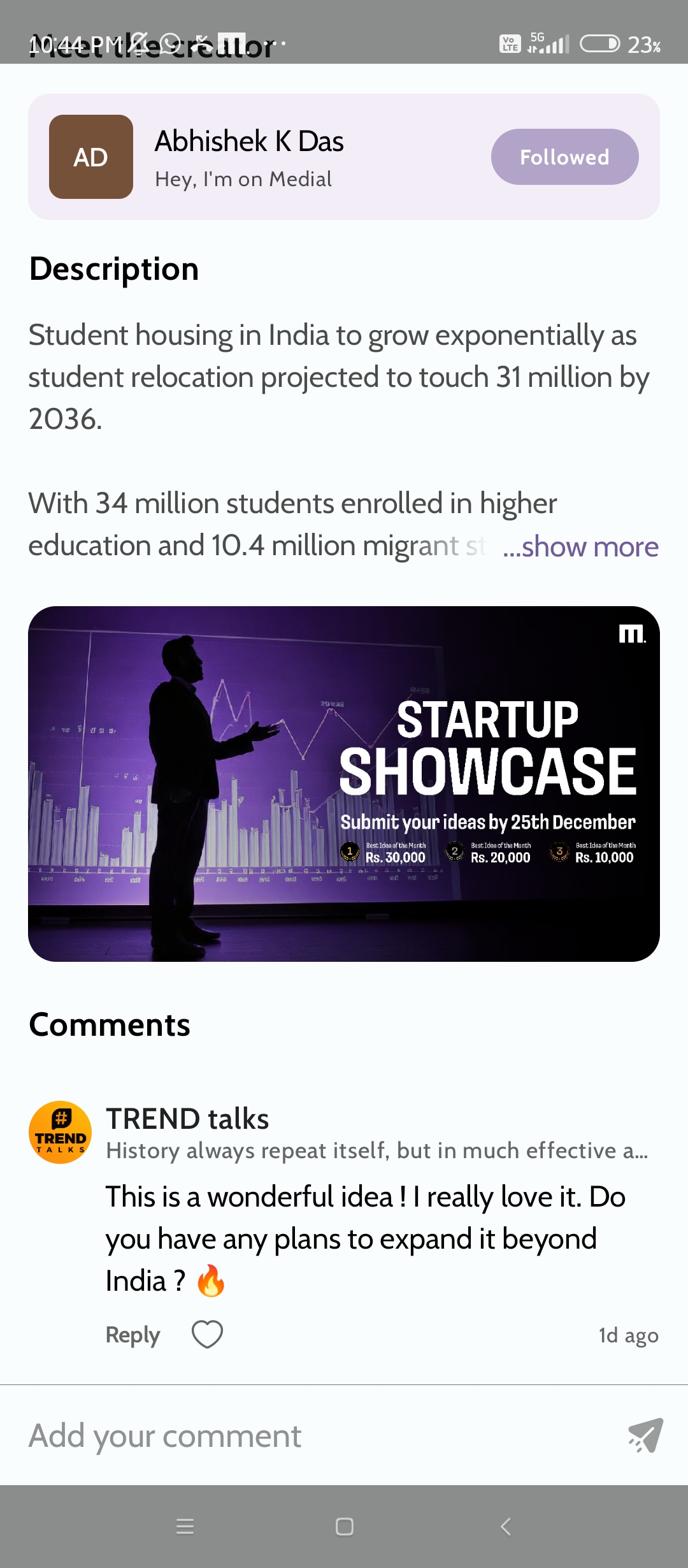Viewport: 688px width, 1568px height.
Task: Open the Startup Showcase banner
Action: (x=344, y=783)
